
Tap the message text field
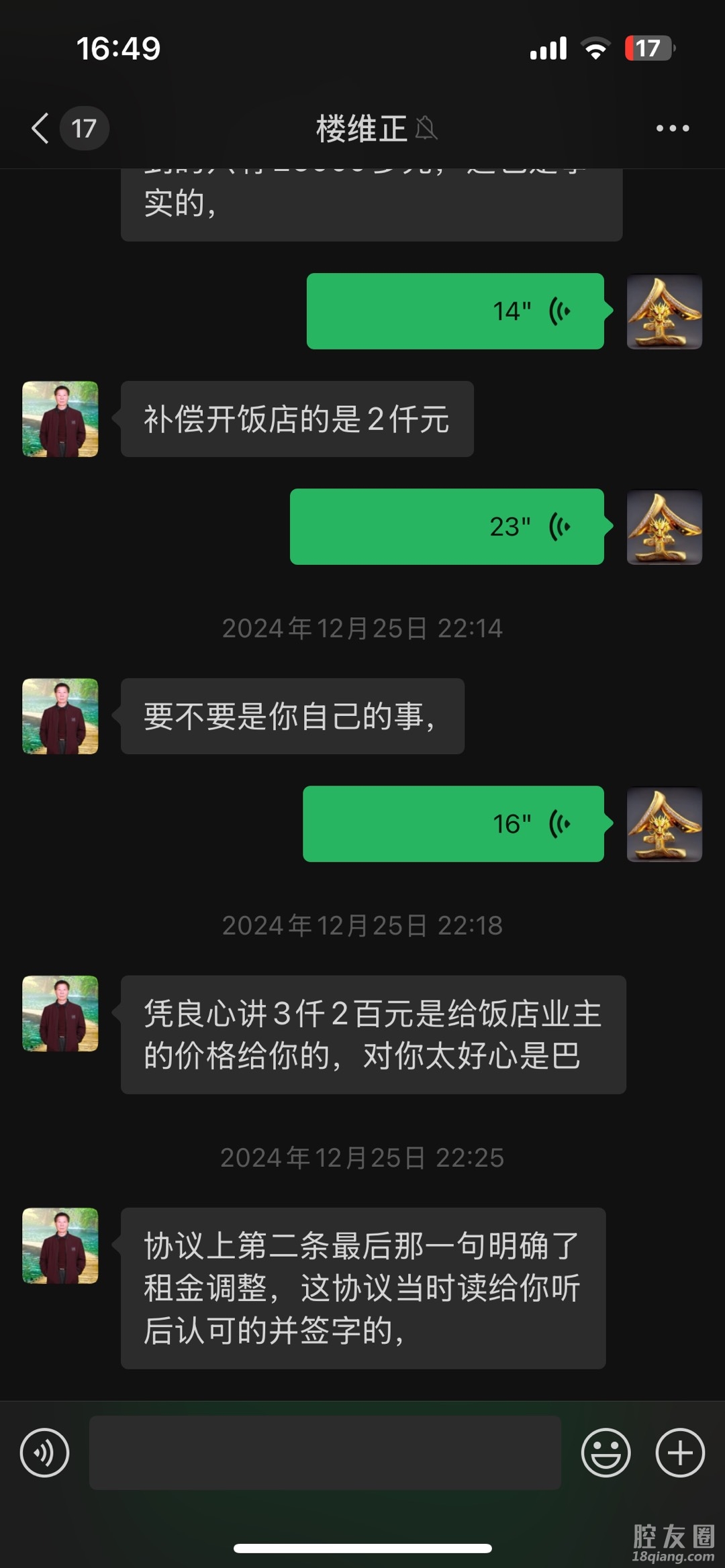[x=325, y=1453]
